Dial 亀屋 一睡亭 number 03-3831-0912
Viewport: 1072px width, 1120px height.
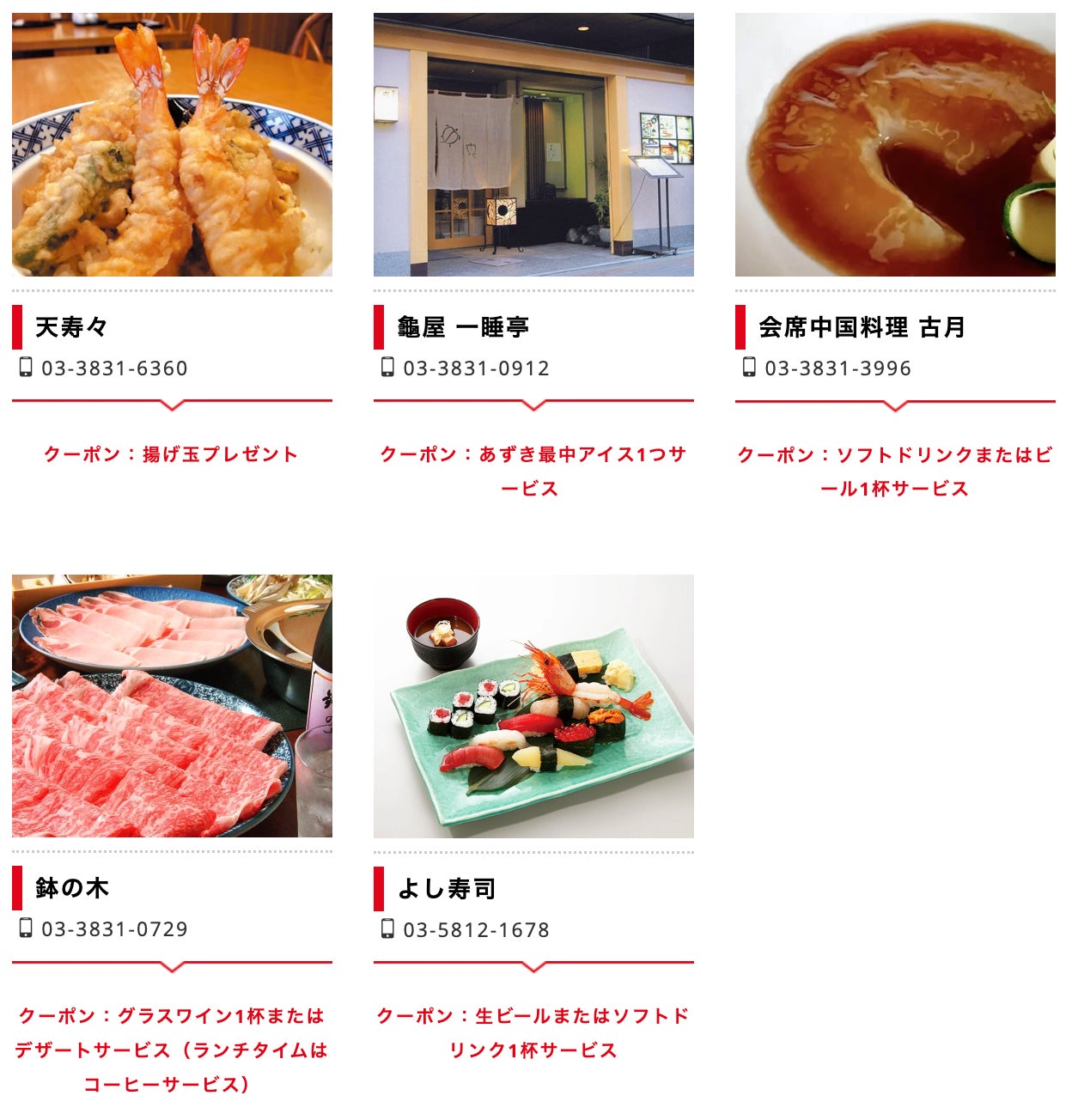coord(476,368)
